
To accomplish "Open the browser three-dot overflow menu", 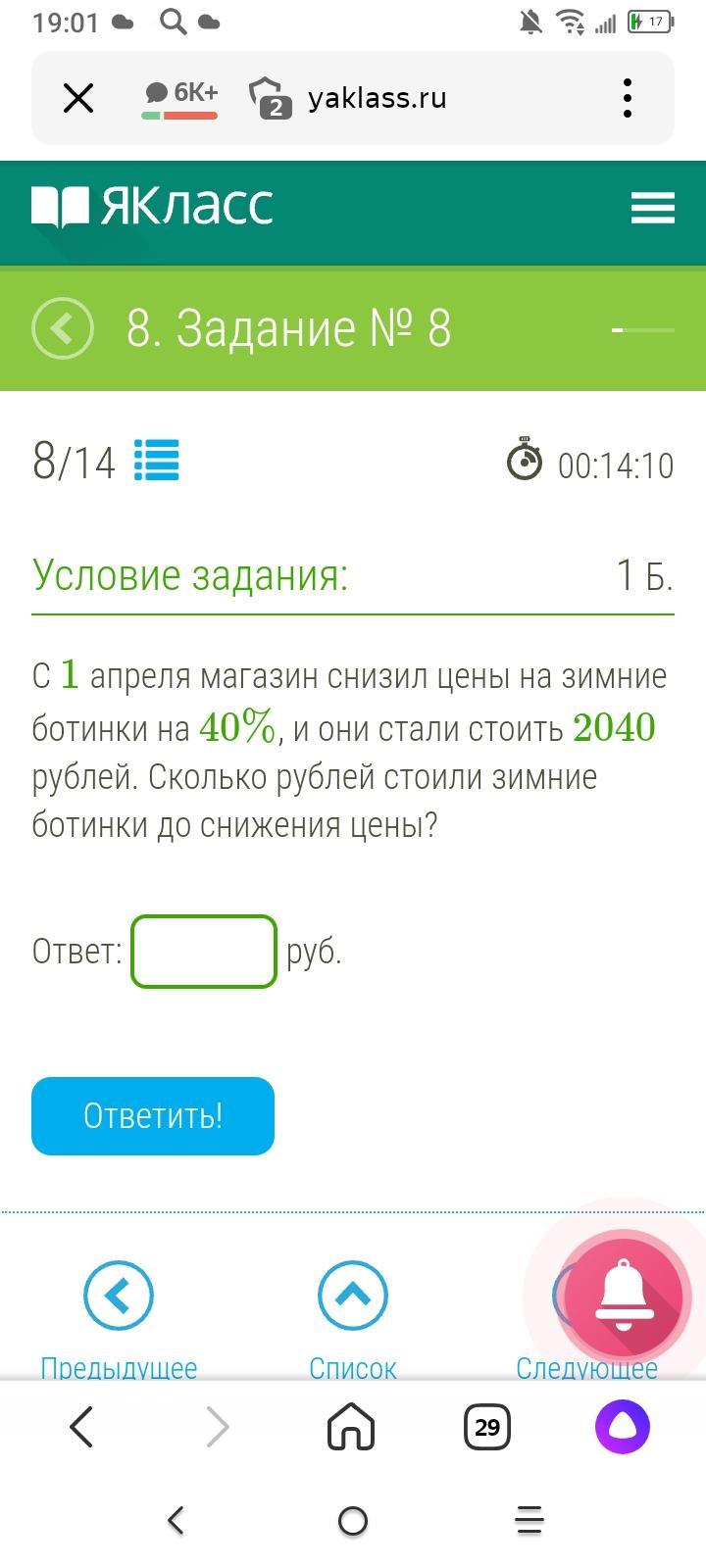I will pyautogui.click(x=628, y=98).
